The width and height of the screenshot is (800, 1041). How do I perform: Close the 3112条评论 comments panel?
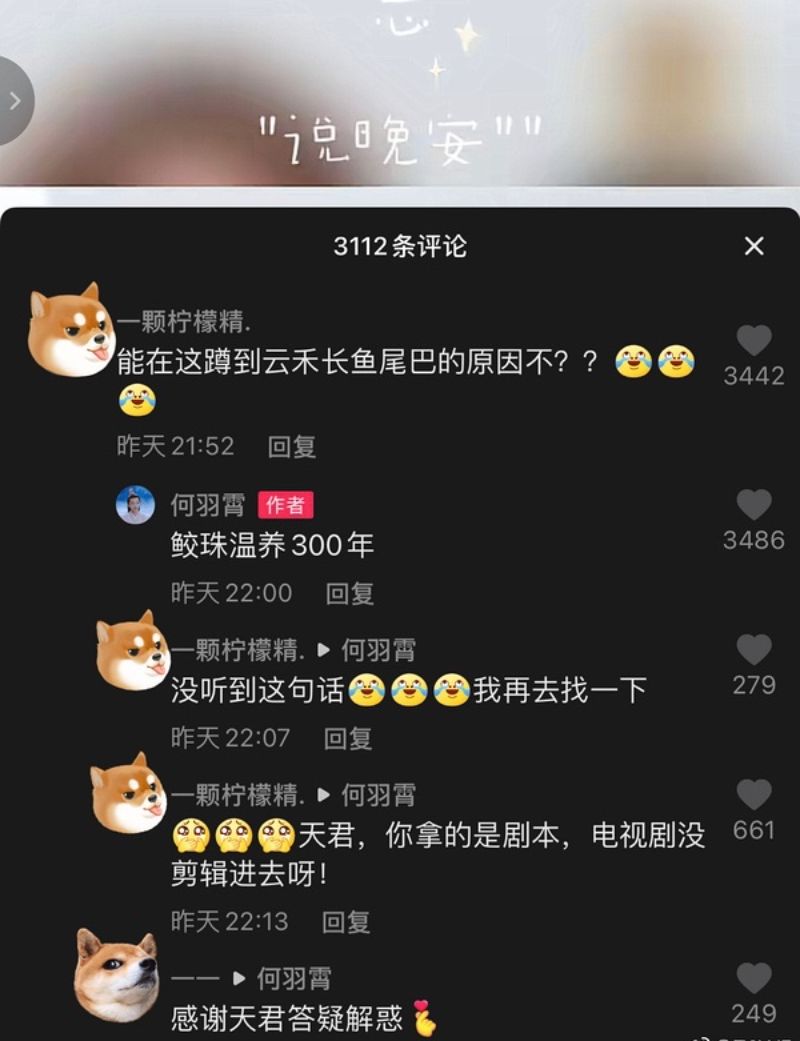(754, 246)
